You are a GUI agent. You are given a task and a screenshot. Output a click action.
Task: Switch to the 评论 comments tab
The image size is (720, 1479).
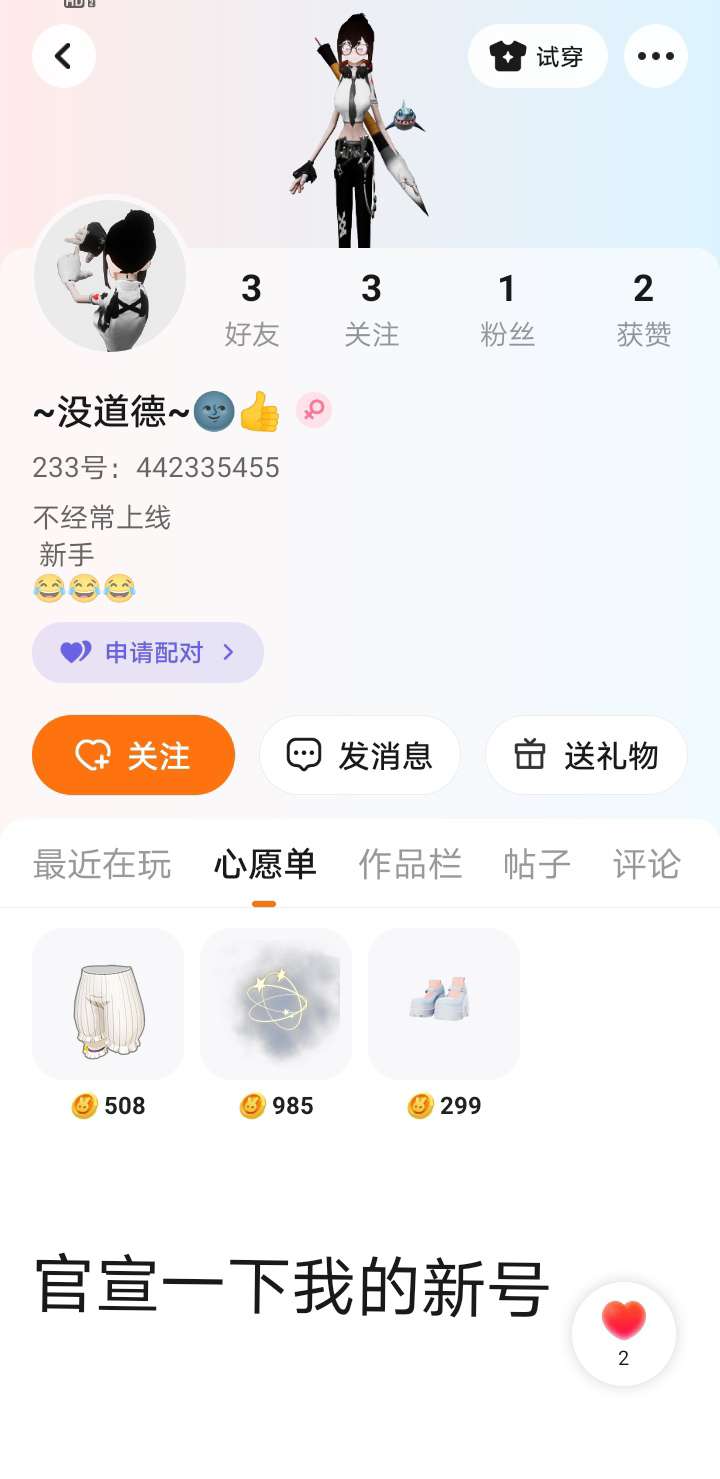pyautogui.click(x=646, y=864)
